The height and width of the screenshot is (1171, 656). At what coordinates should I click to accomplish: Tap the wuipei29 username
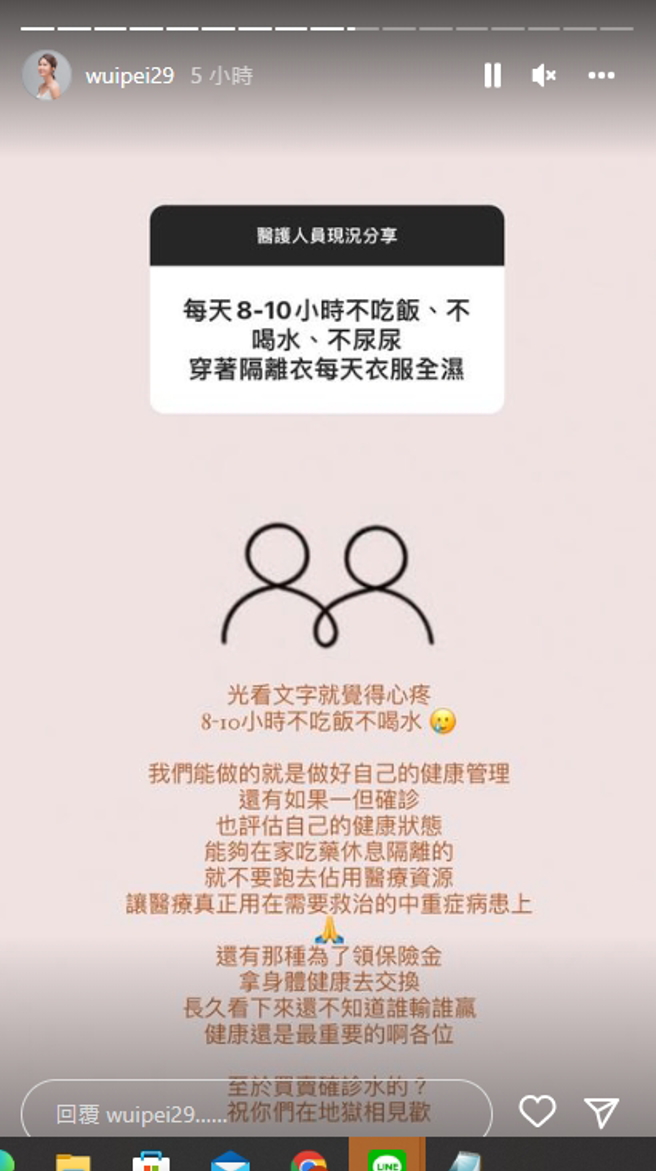(x=130, y=76)
